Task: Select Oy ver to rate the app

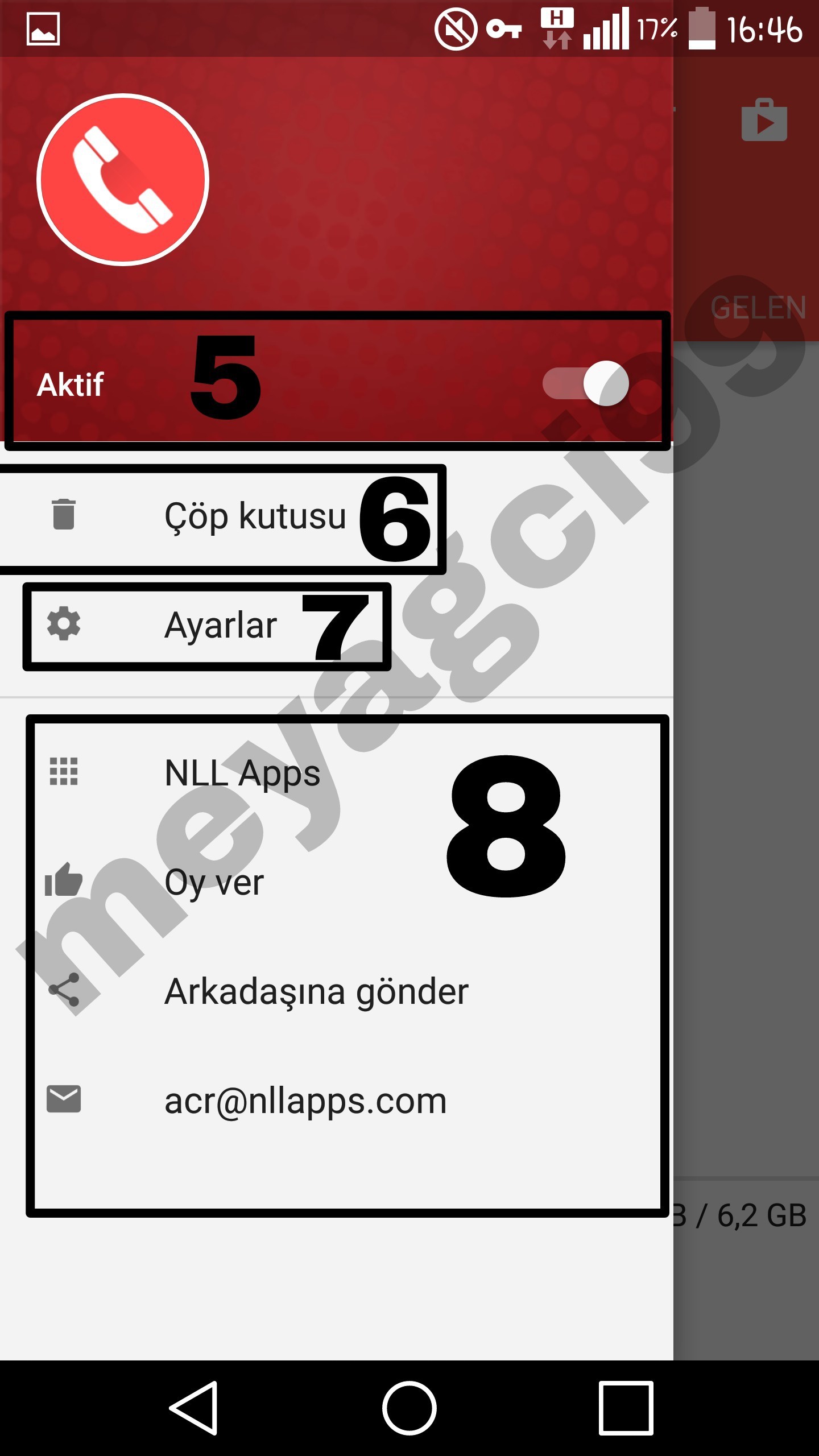Action: point(214,882)
